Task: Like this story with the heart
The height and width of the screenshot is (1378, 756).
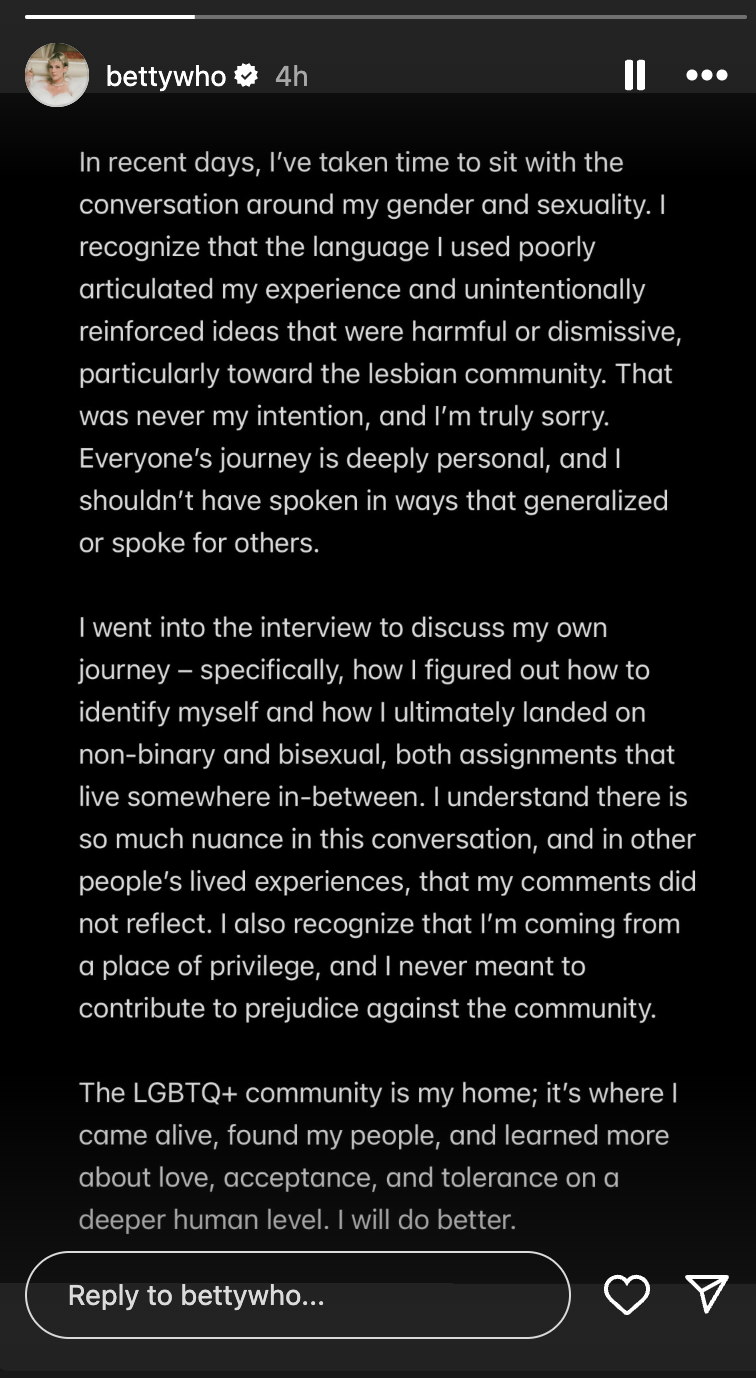Action: click(x=627, y=1296)
